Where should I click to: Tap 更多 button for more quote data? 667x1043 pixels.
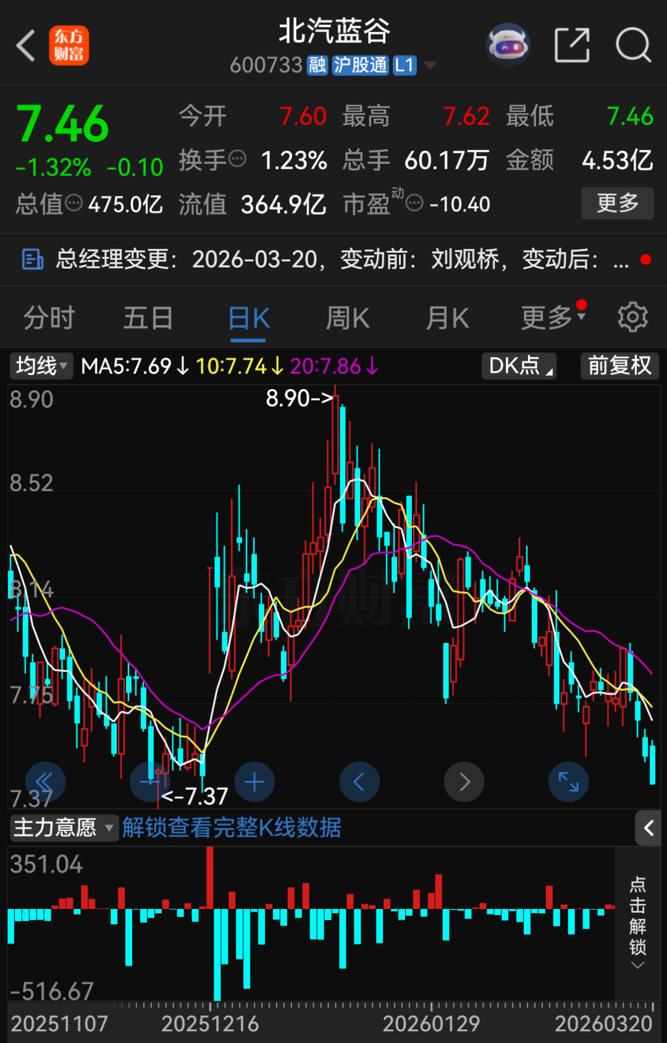point(617,204)
